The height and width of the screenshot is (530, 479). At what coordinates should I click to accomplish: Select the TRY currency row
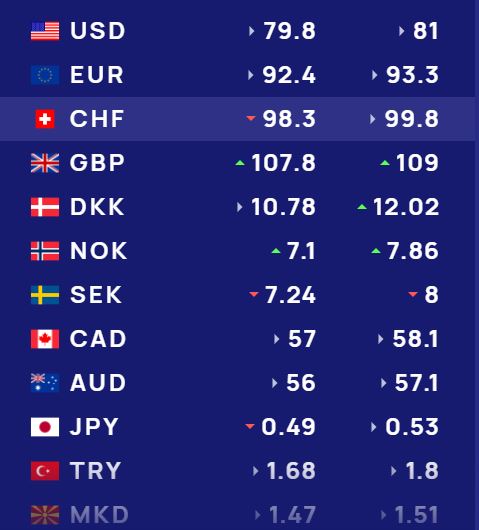click(x=237, y=470)
